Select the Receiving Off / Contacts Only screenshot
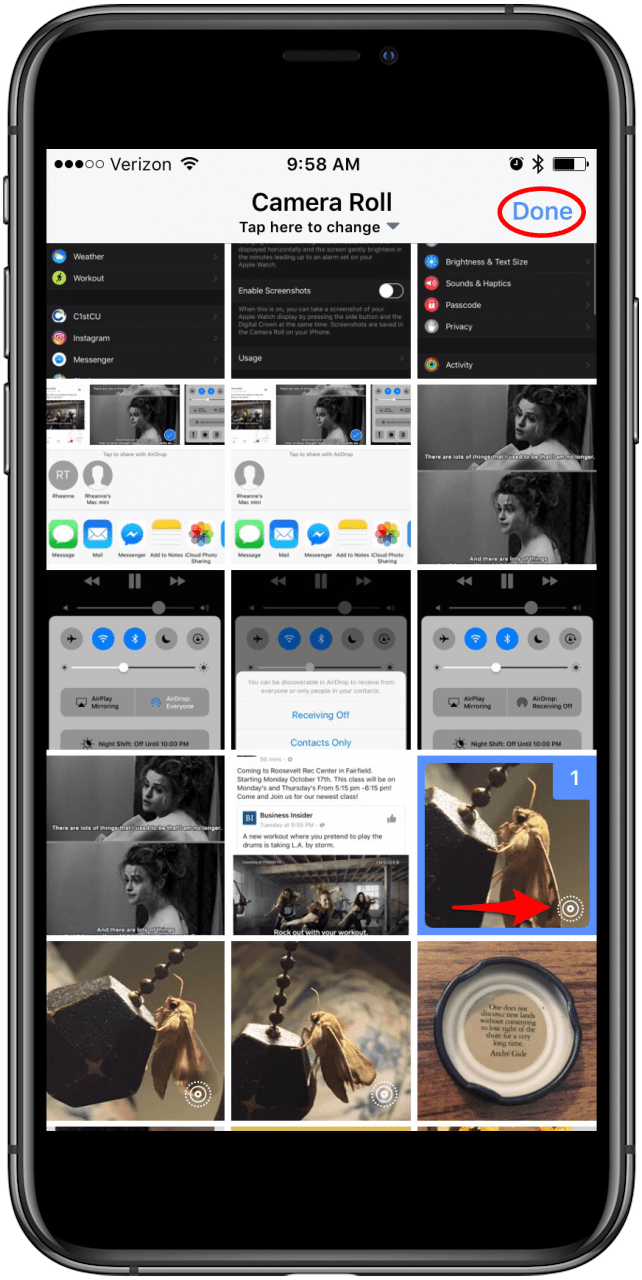This screenshot has height=1280, width=642. [x=320, y=660]
